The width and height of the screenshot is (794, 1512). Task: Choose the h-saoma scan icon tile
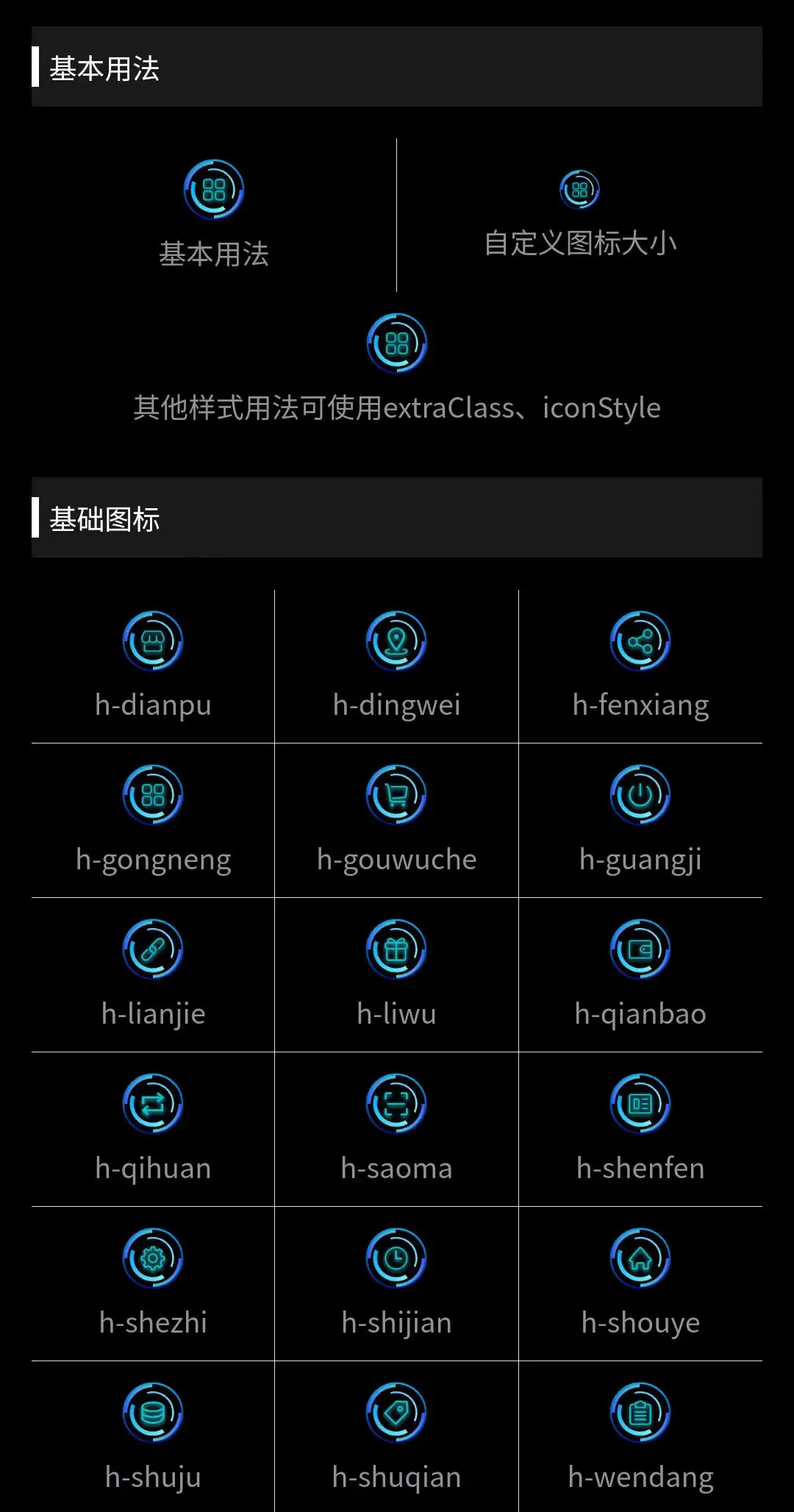click(x=396, y=1129)
